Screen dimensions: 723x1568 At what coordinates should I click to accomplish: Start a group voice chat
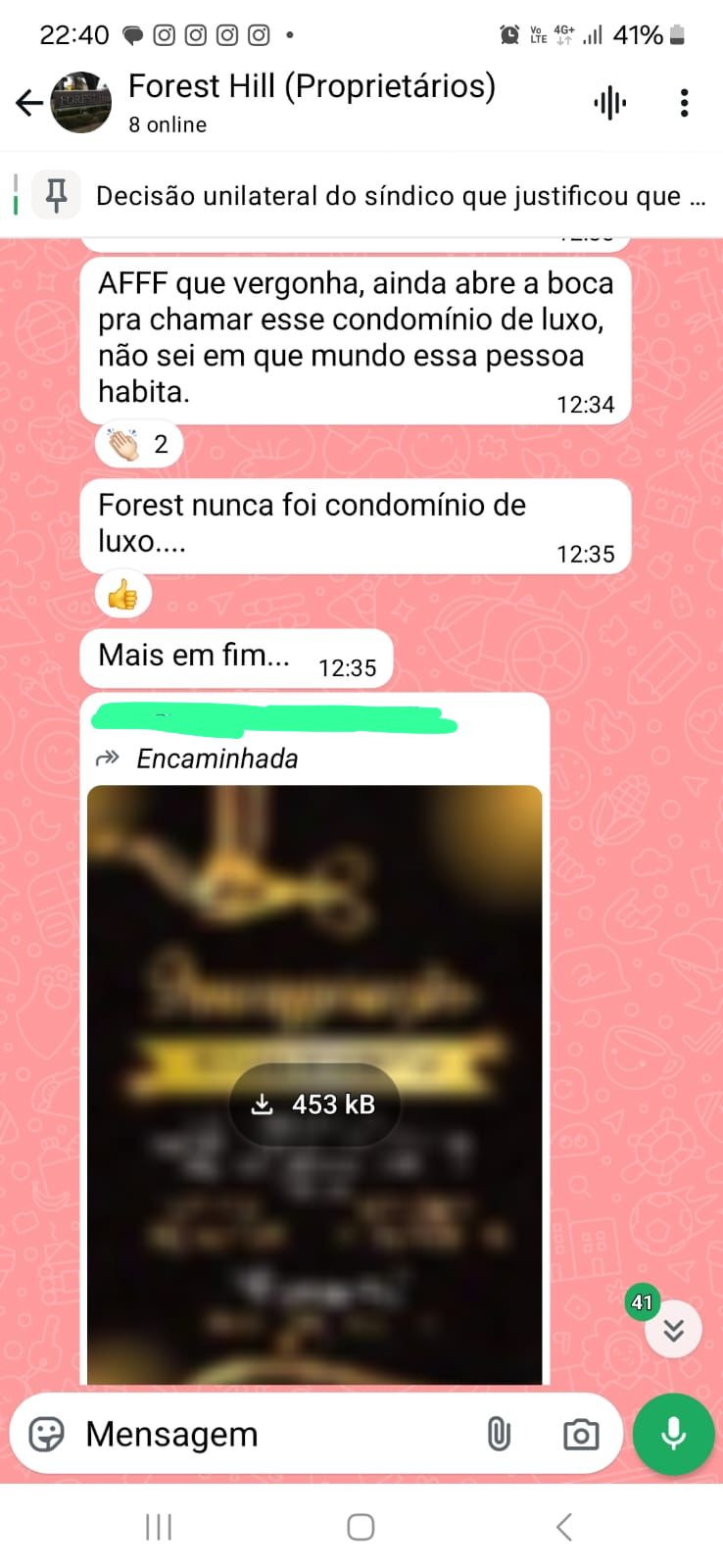609,103
